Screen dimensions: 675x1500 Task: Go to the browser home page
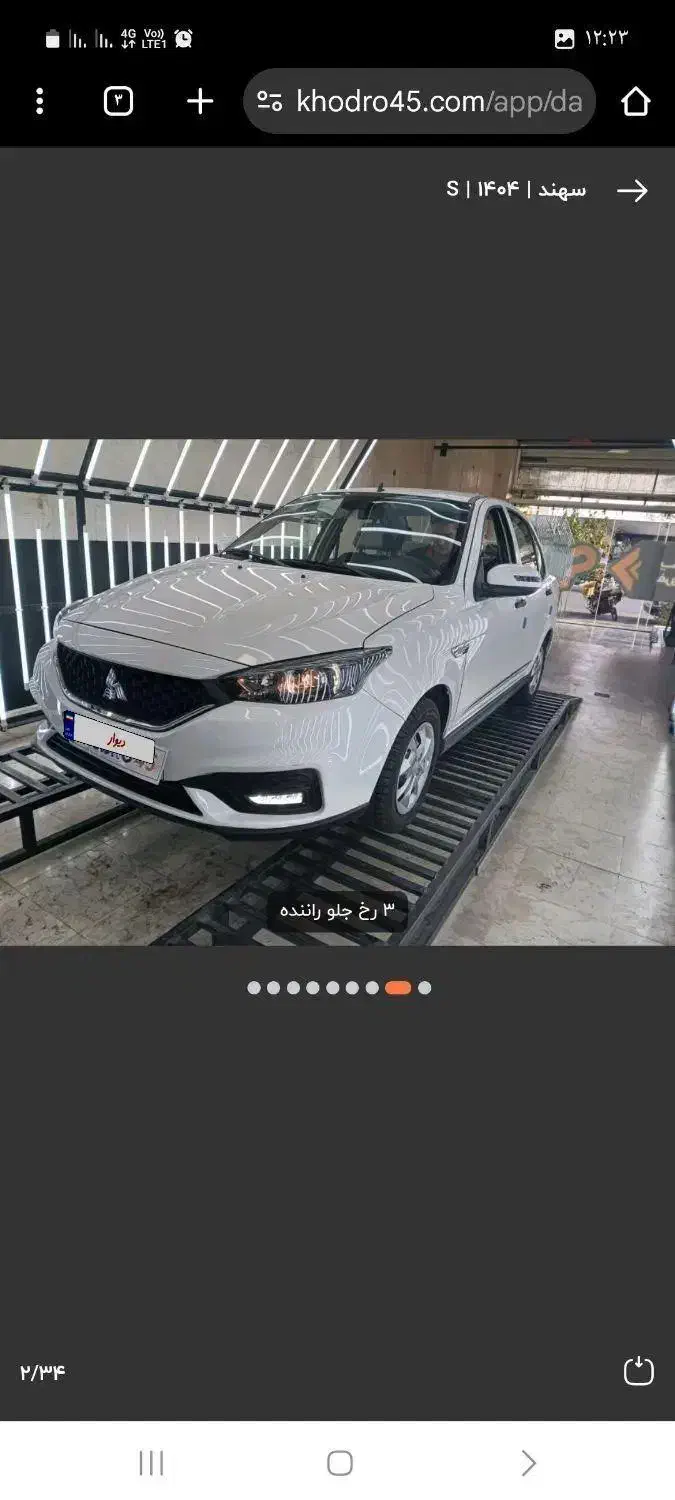coord(636,101)
